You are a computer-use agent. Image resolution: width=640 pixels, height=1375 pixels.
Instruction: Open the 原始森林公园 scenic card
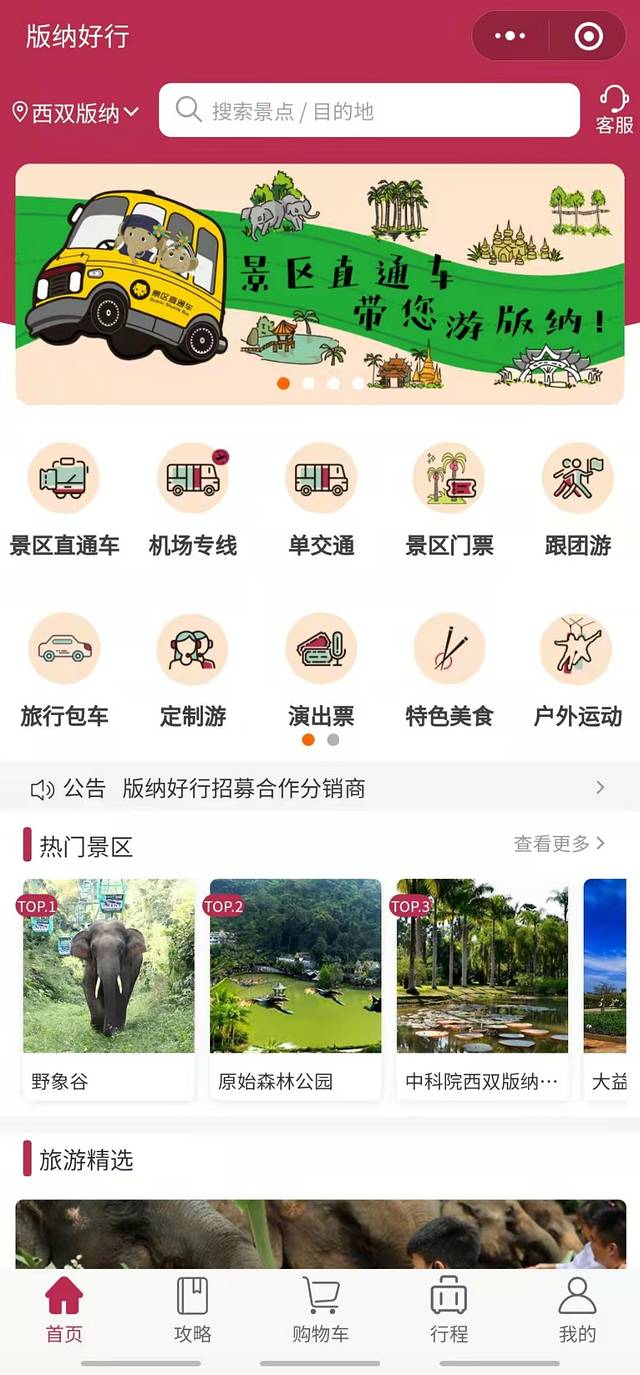pos(295,988)
